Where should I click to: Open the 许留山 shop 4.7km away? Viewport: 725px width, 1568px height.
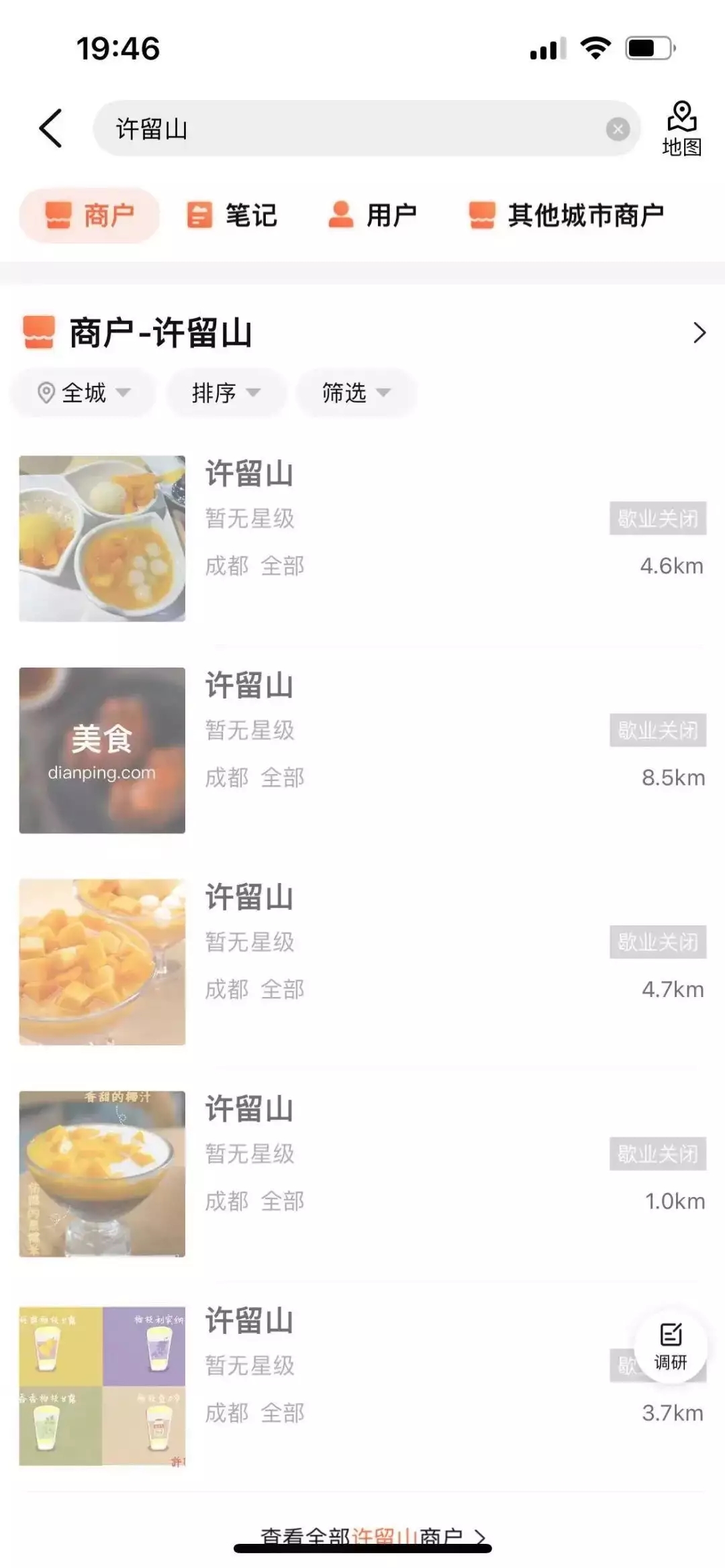(x=362, y=961)
